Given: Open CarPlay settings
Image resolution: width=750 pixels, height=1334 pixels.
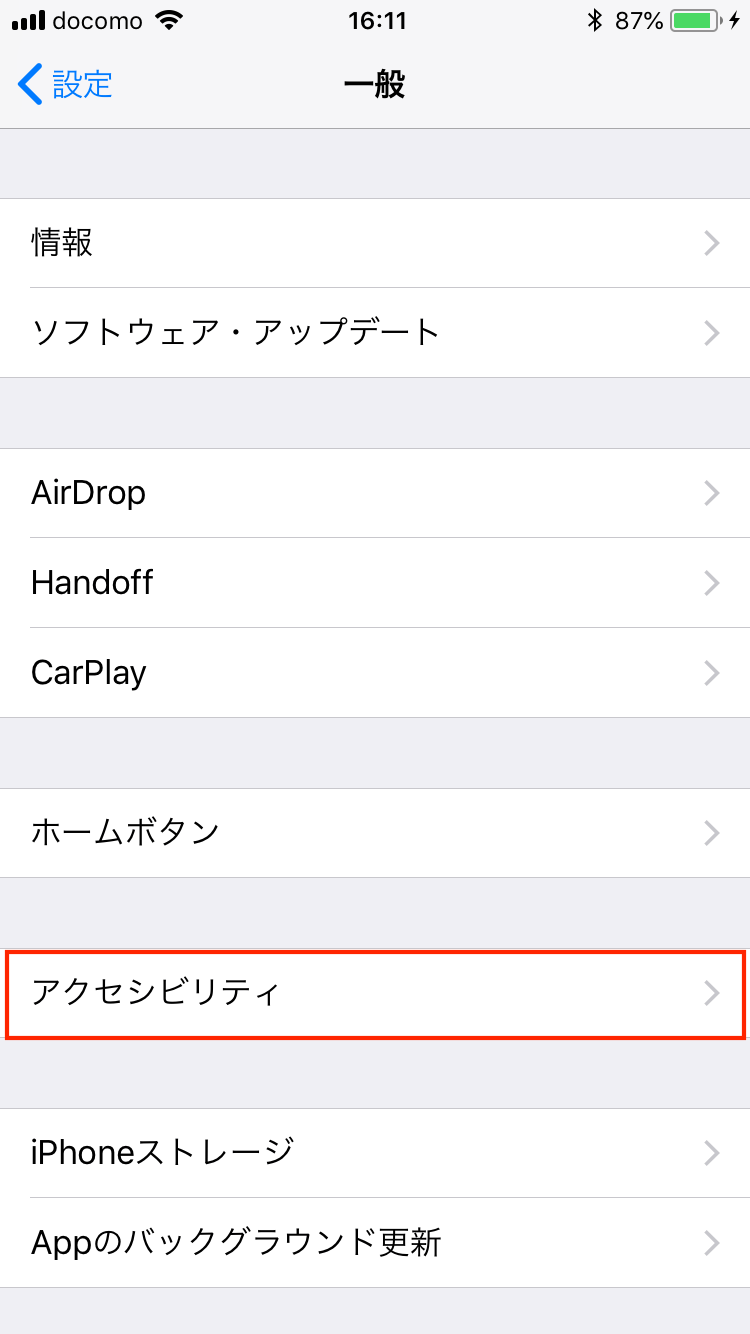Looking at the screenshot, I should coord(375,673).
